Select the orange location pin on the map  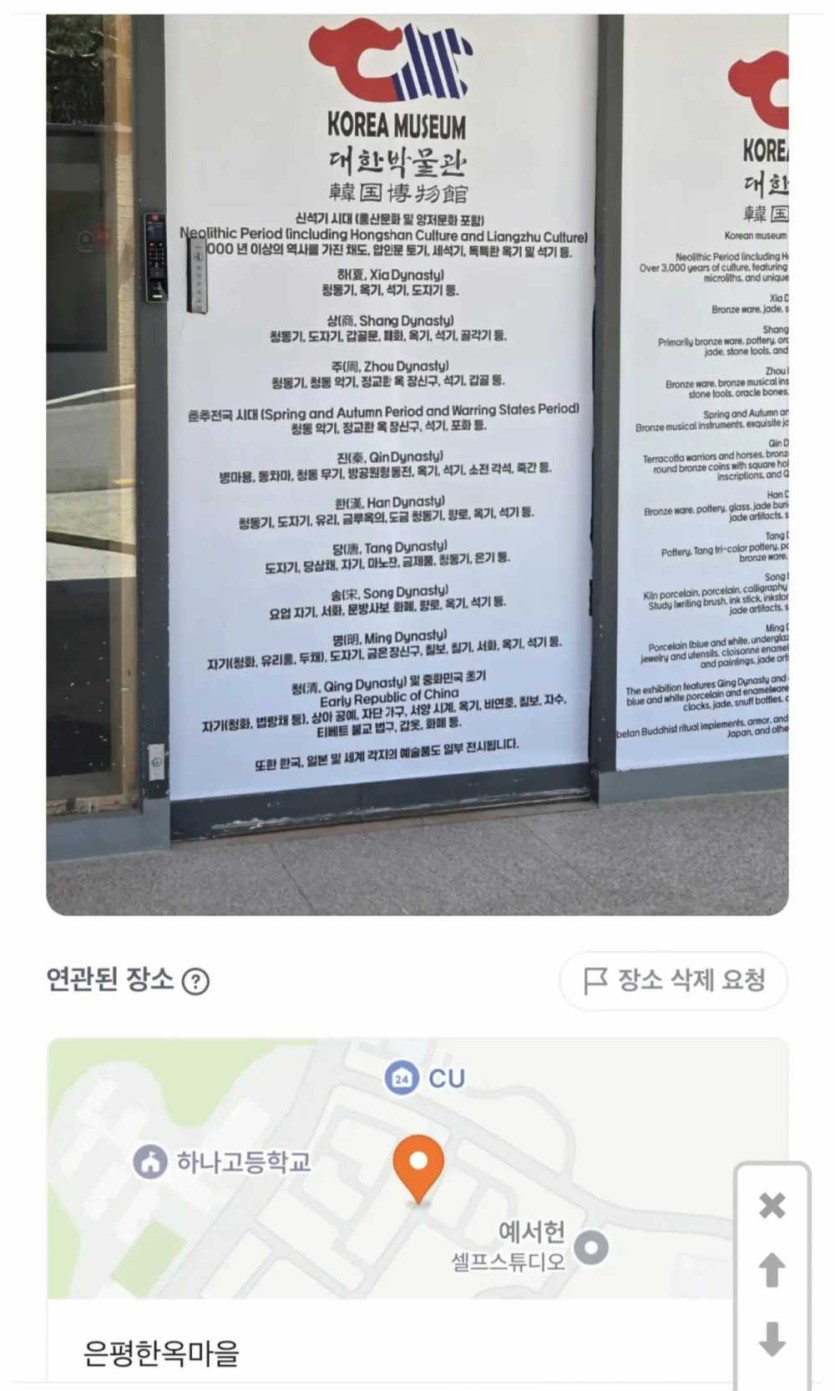tap(418, 1167)
